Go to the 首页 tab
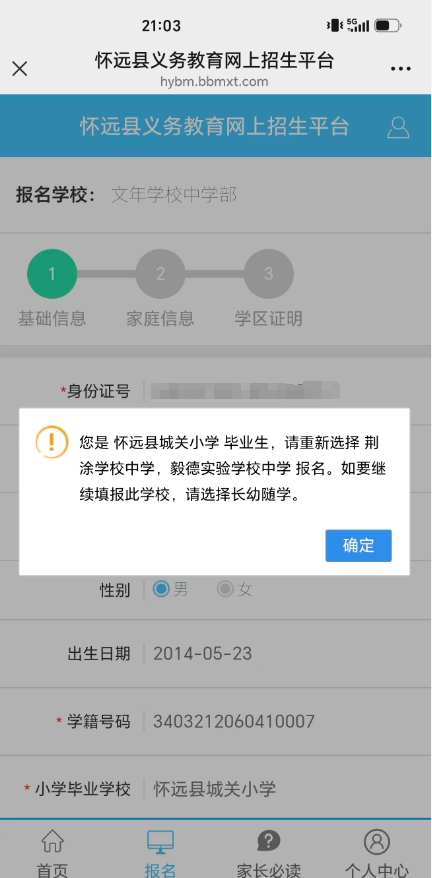Viewport: 432px width, 878px height. tap(52, 852)
